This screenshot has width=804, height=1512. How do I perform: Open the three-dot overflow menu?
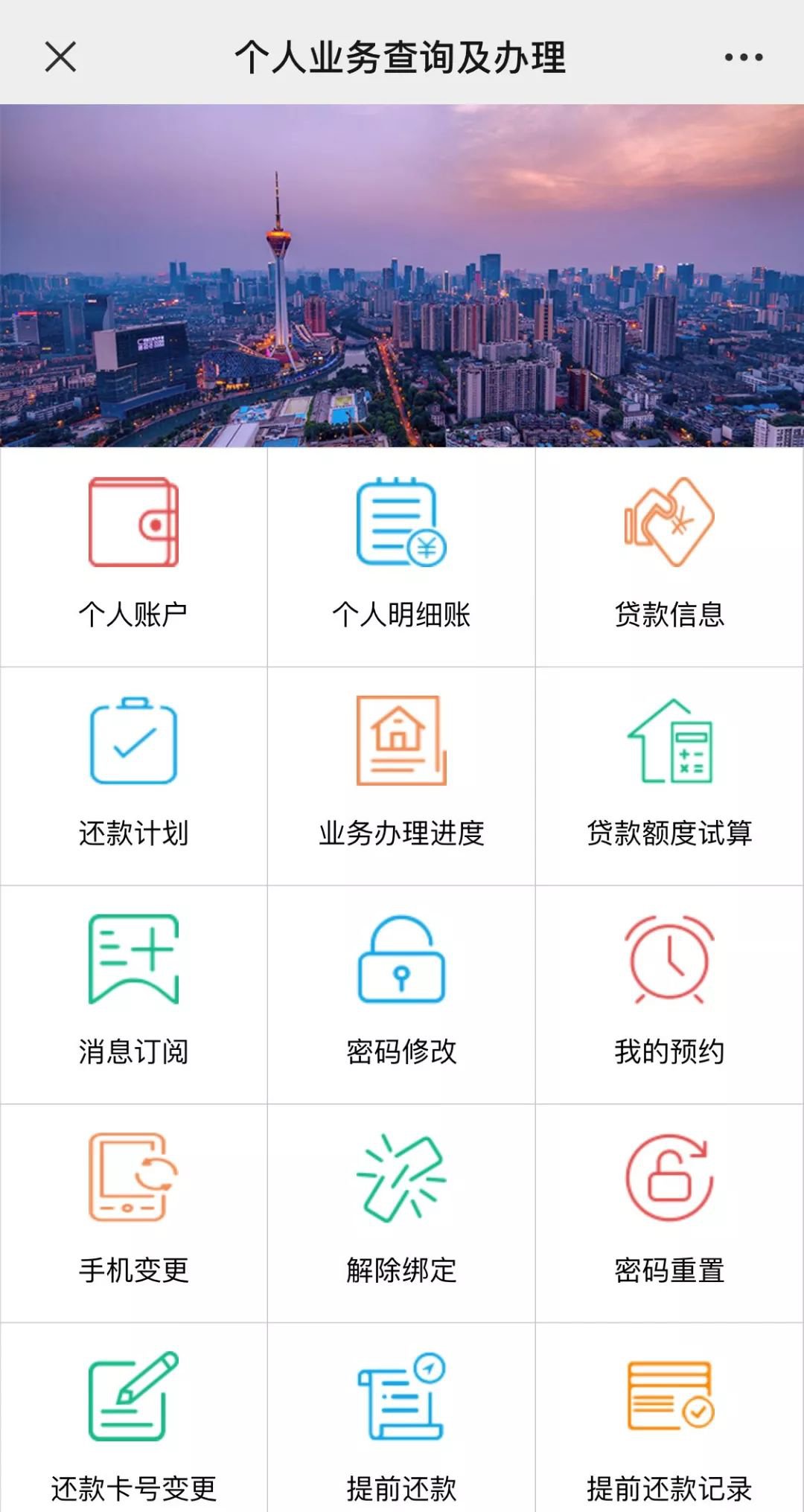pos(744,57)
